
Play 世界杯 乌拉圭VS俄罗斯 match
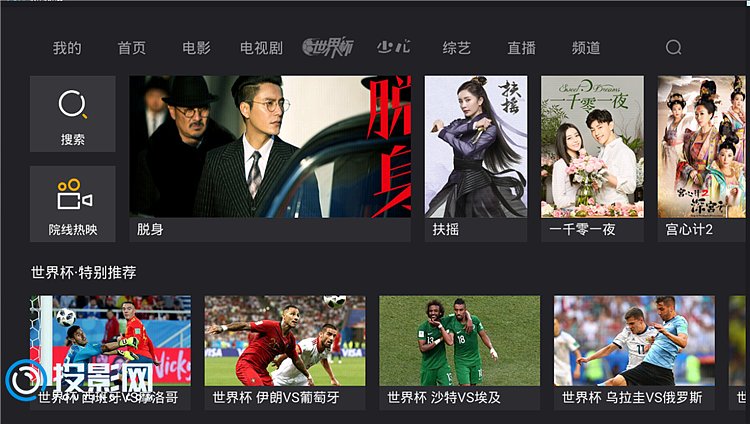click(634, 350)
